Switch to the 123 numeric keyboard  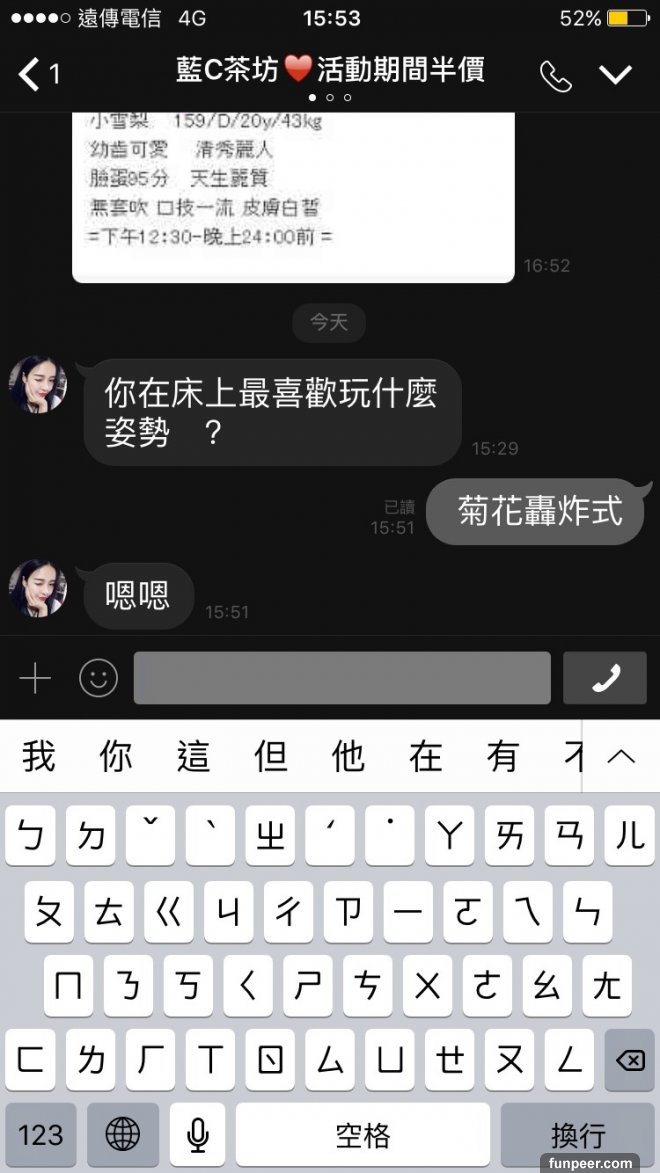41,1135
